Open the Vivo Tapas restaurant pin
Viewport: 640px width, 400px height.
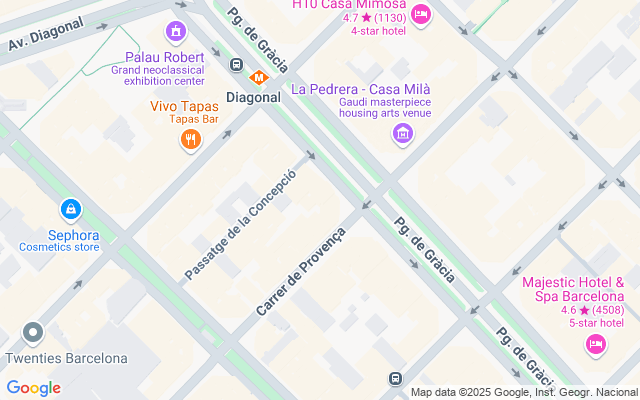[x=190, y=141]
